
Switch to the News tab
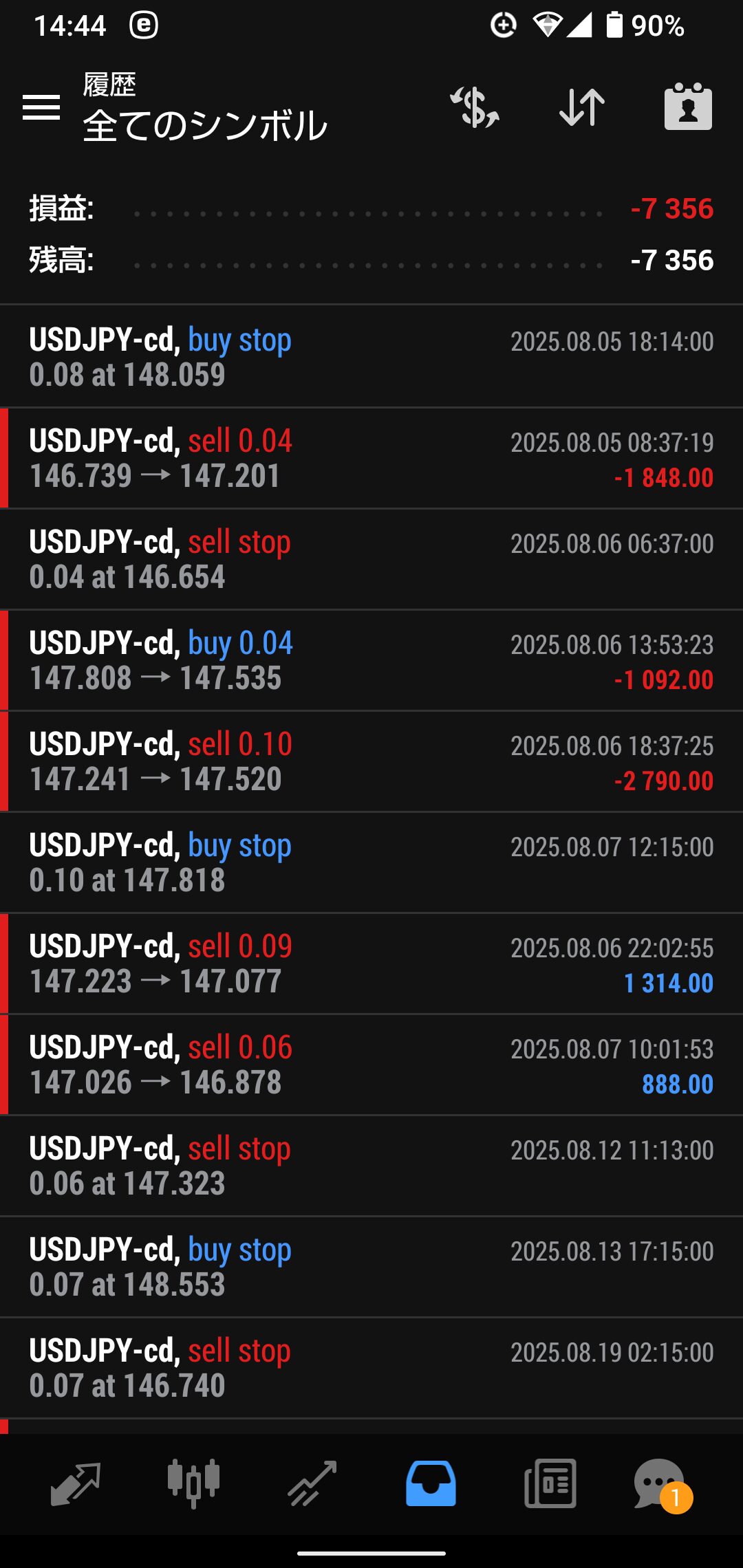550,1483
